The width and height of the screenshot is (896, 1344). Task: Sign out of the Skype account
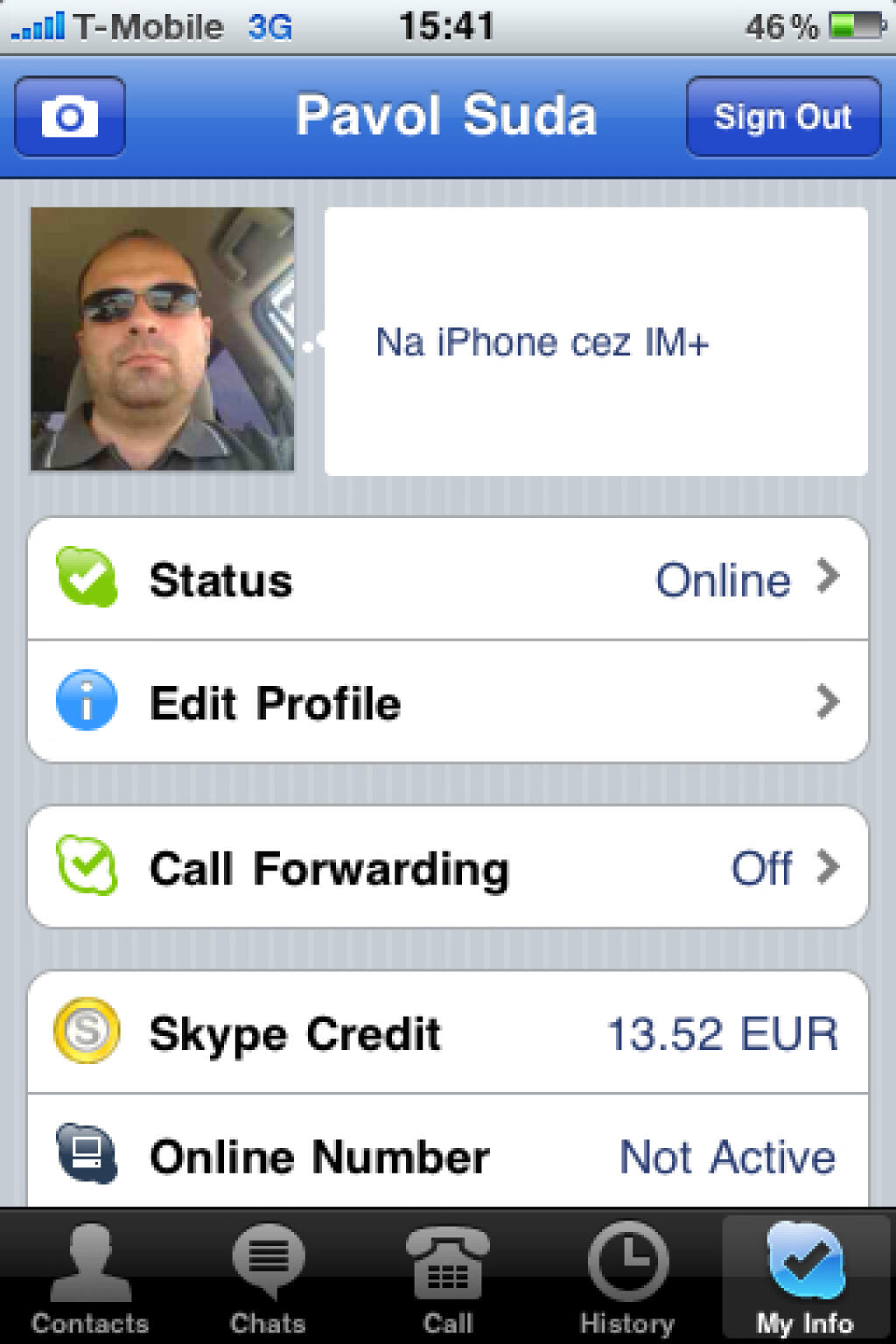pyautogui.click(x=782, y=116)
